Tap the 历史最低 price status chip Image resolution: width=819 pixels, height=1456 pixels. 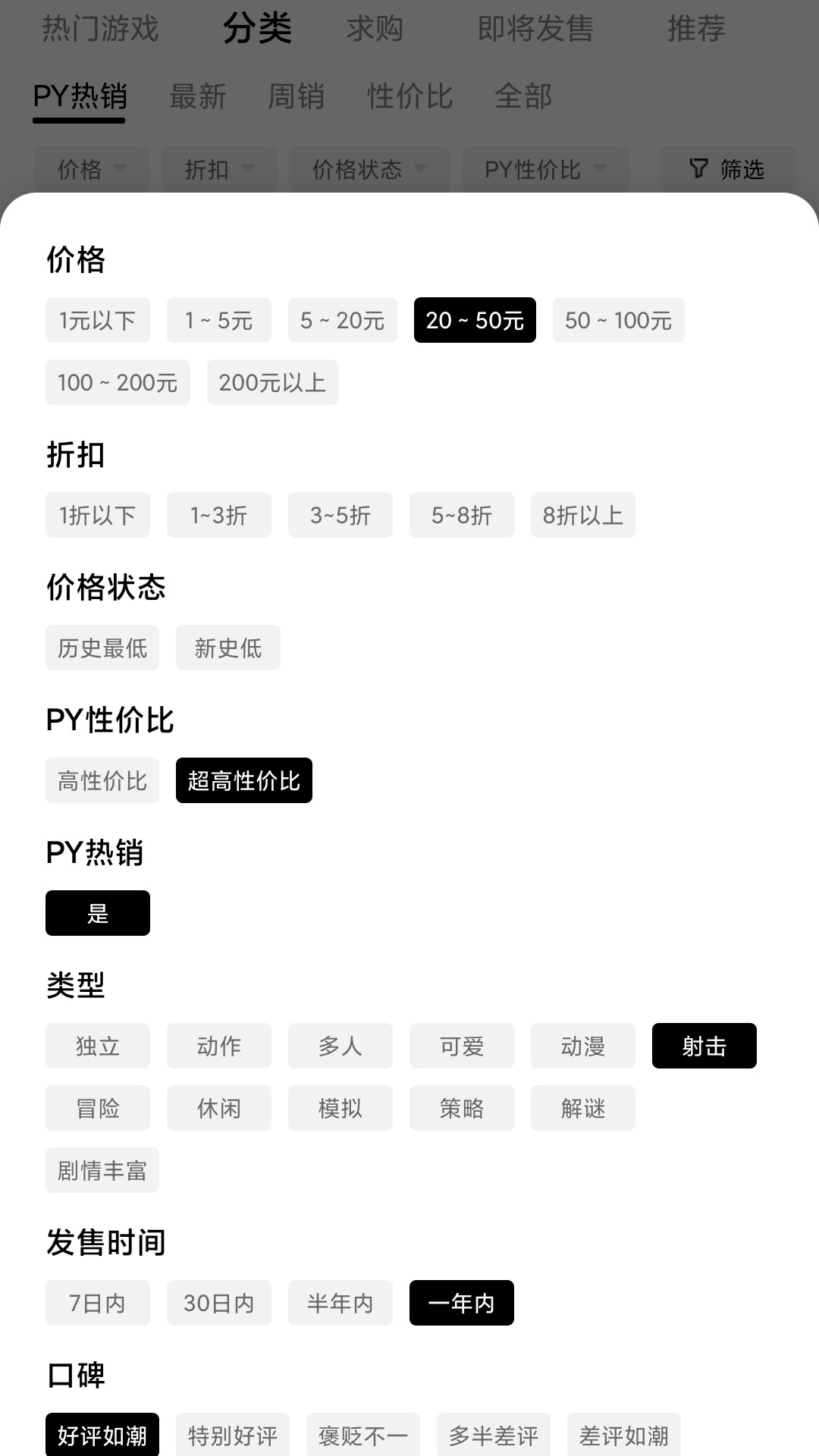pyautogui.click(x=102, y=648)
